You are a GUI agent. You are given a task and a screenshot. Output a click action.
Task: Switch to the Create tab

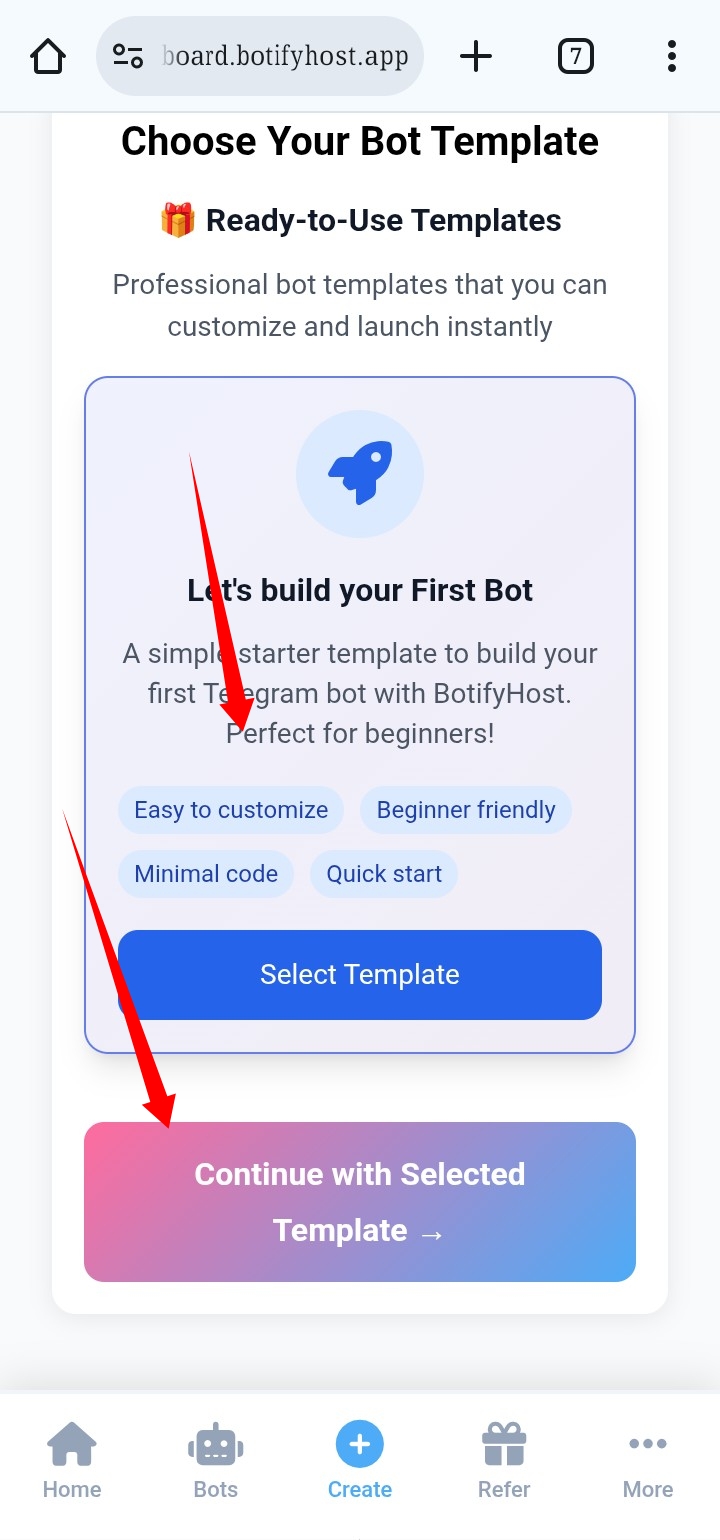point(360,1462)
